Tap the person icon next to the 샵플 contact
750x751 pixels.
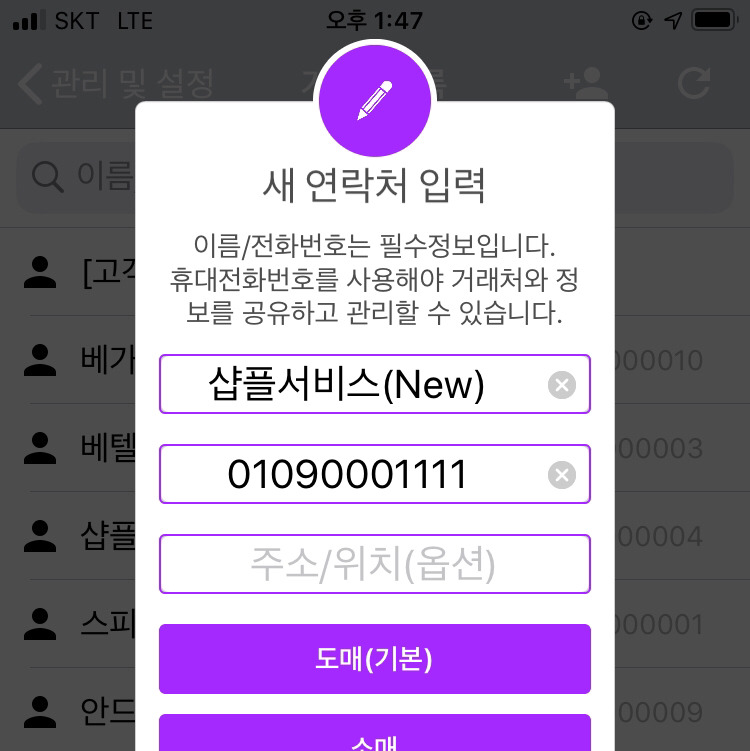[x=40, y=537]
